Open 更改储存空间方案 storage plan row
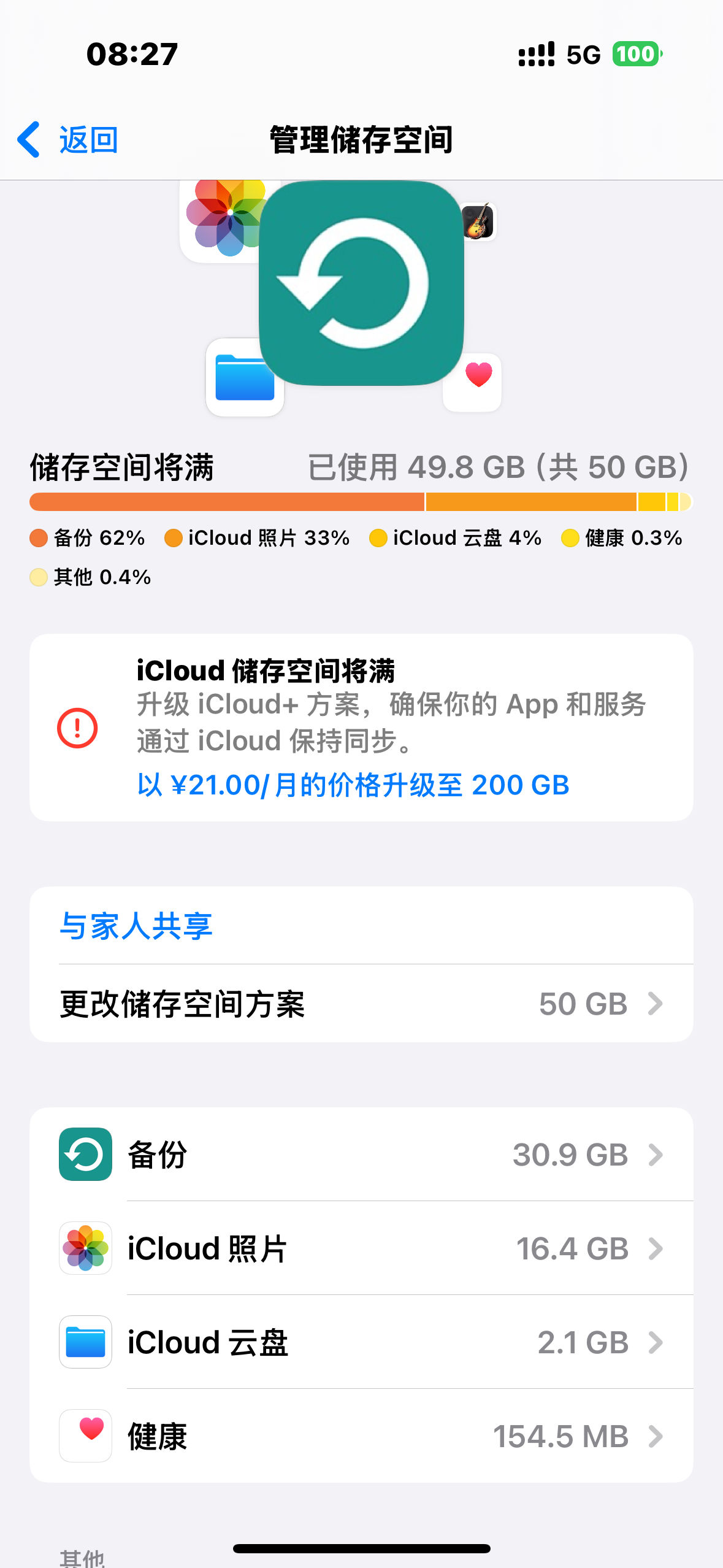723x1568 pixels. 361,1004
